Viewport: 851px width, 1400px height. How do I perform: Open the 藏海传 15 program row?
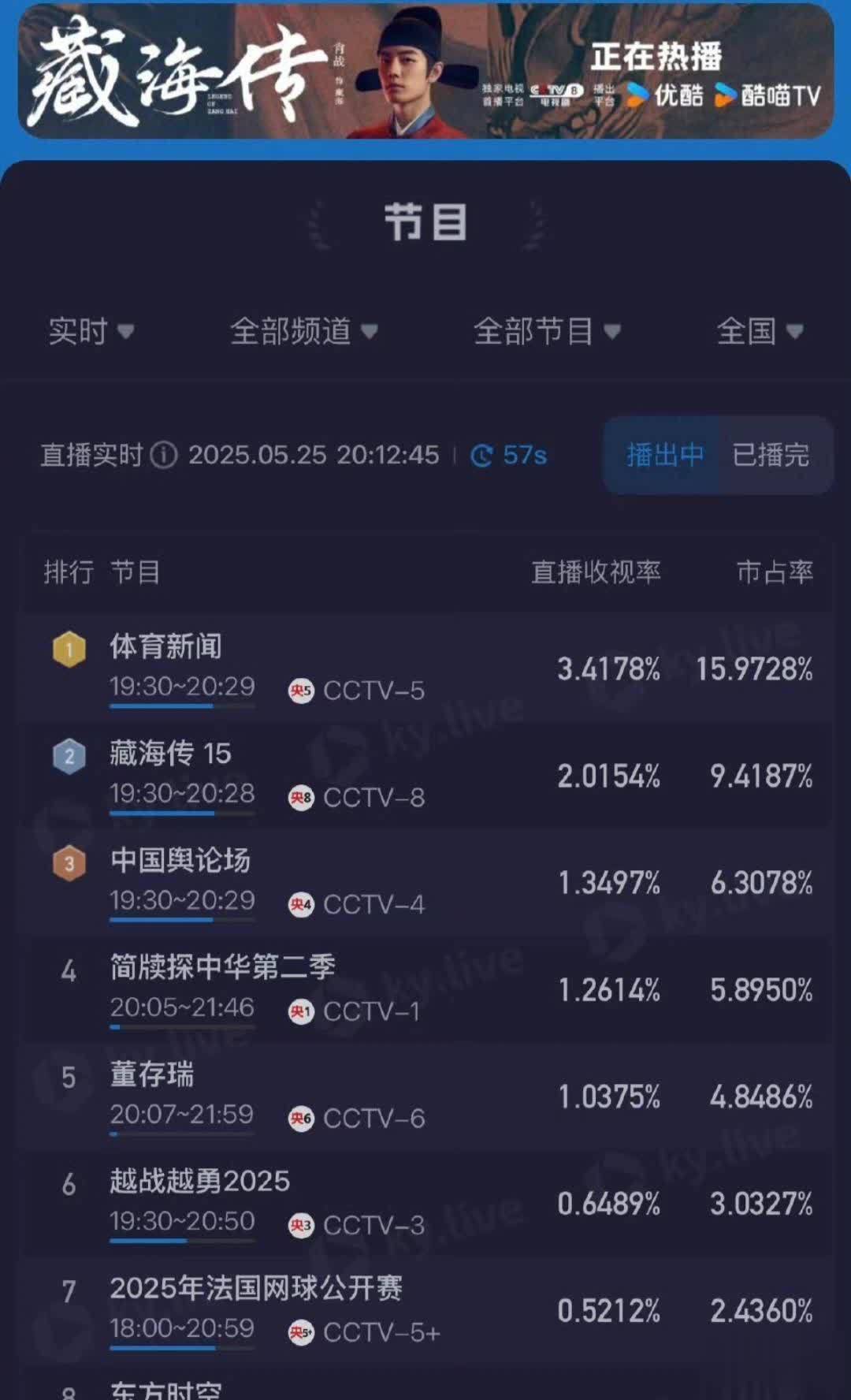425,775
